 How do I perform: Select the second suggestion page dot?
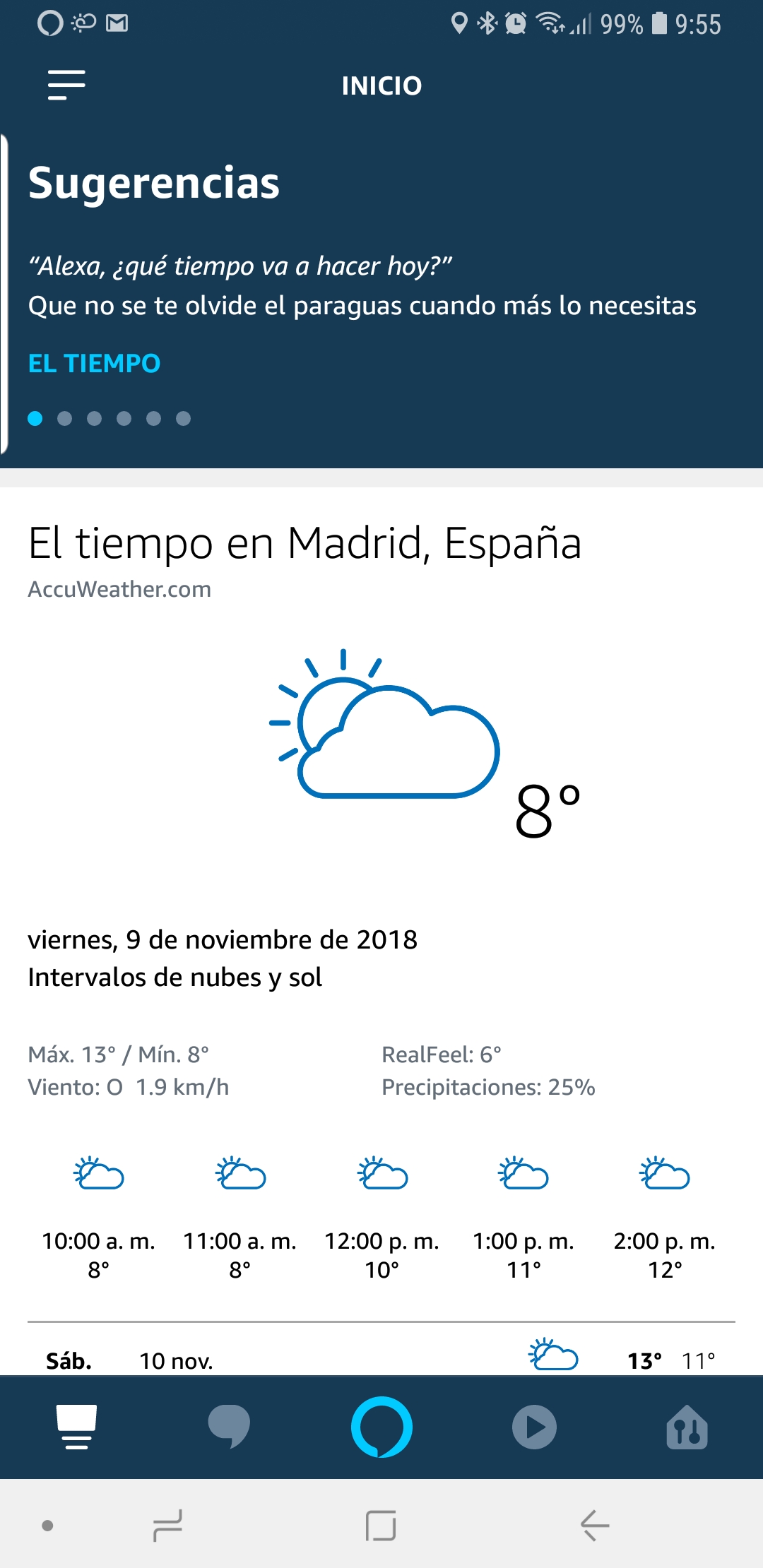pos(64,419)
